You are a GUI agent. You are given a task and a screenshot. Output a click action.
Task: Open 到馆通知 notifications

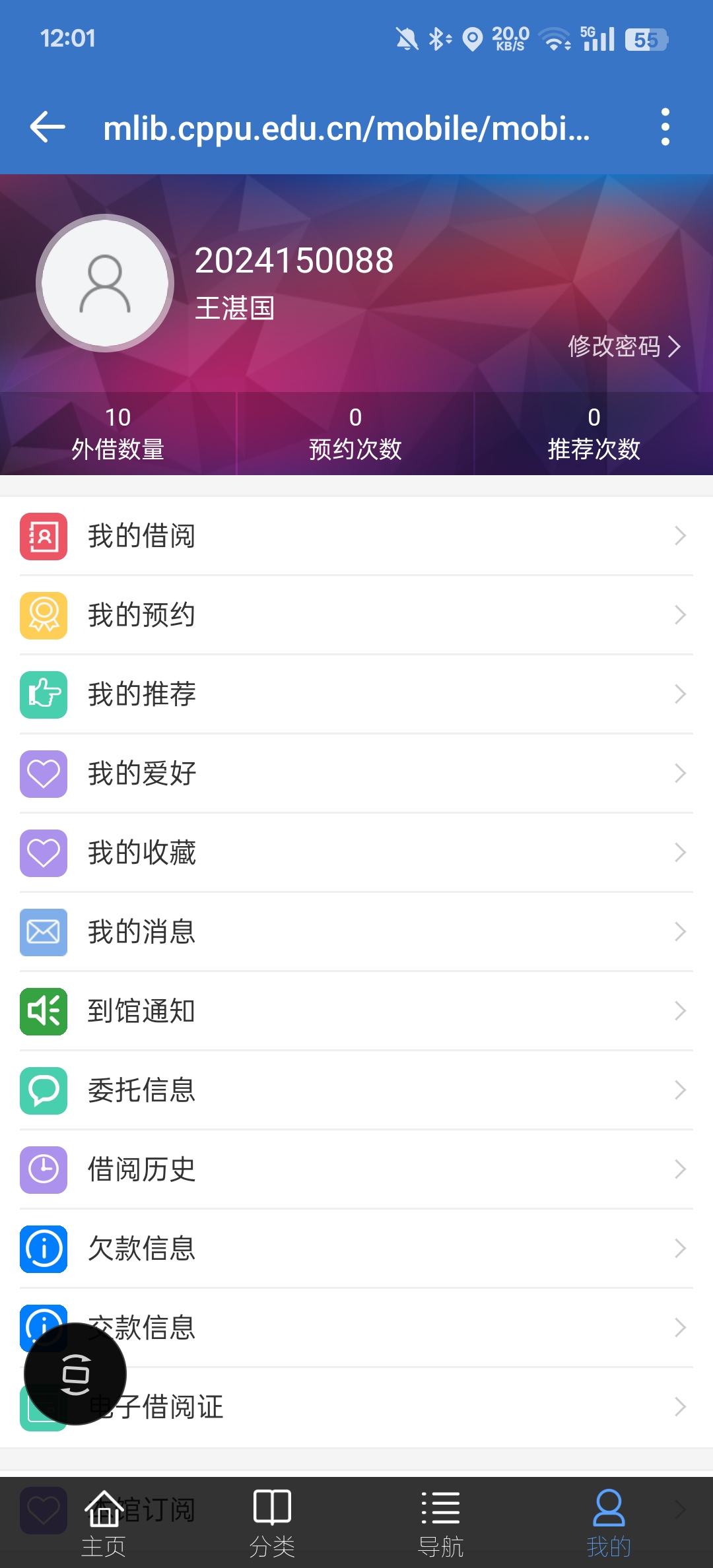tap(356, 1011)
